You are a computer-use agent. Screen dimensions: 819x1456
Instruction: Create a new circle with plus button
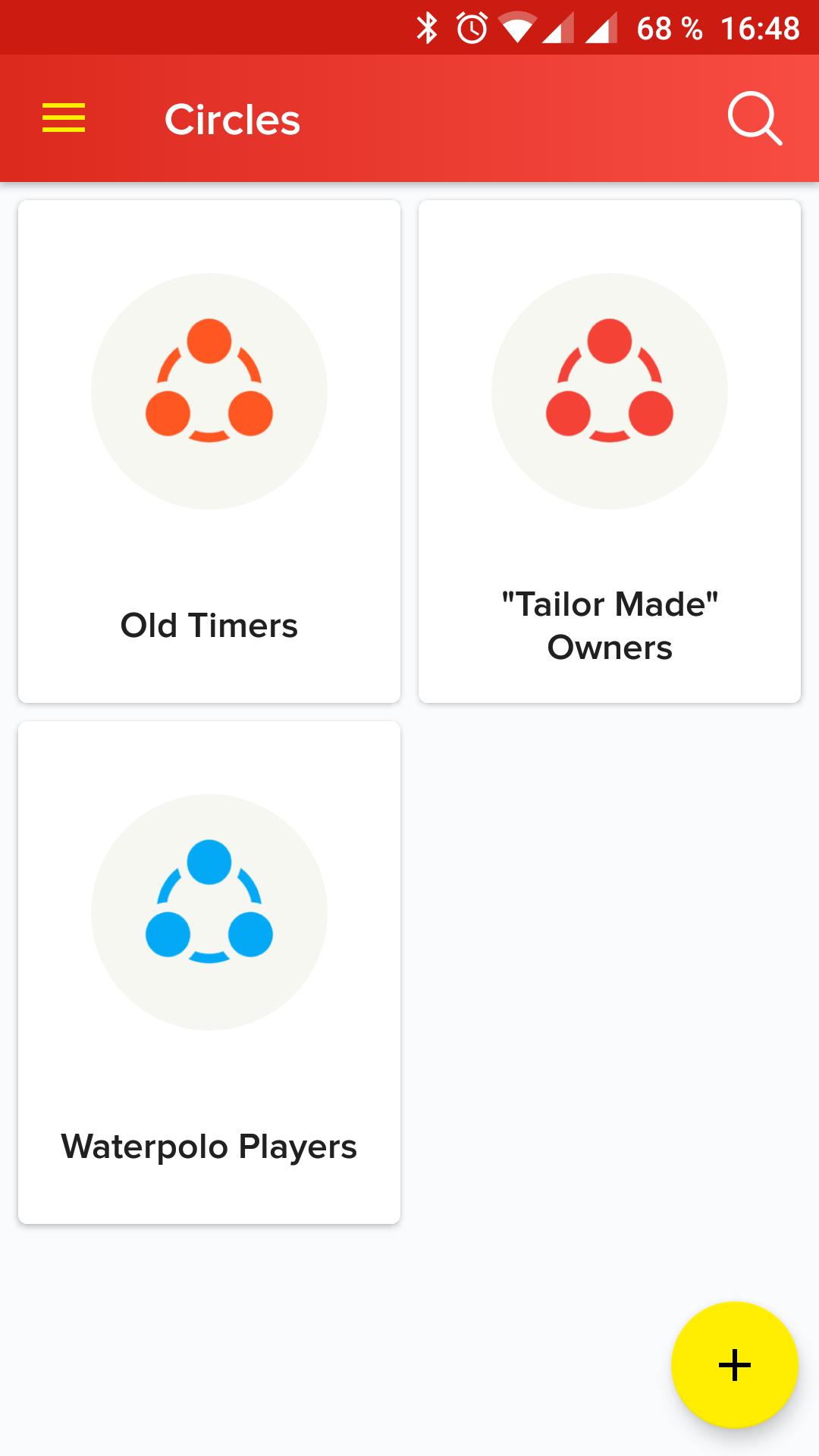click(734, 1365)
